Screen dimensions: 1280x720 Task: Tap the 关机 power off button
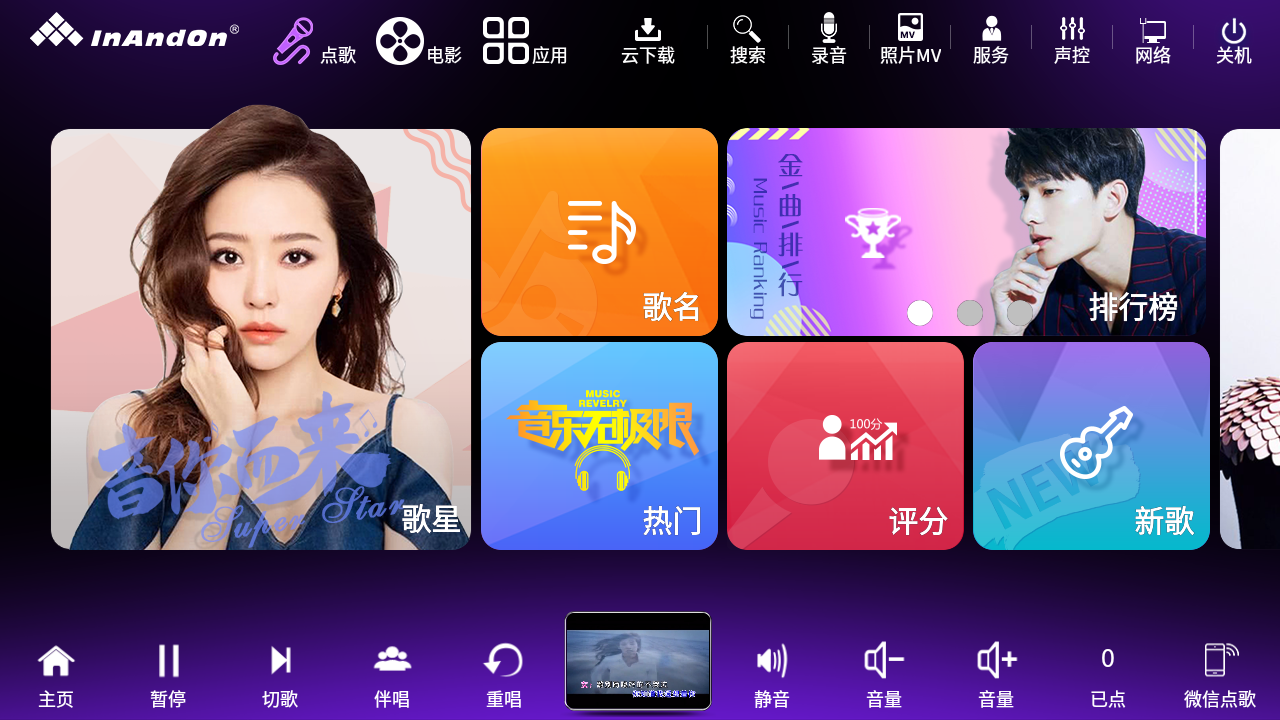[x=1234, y=41]
